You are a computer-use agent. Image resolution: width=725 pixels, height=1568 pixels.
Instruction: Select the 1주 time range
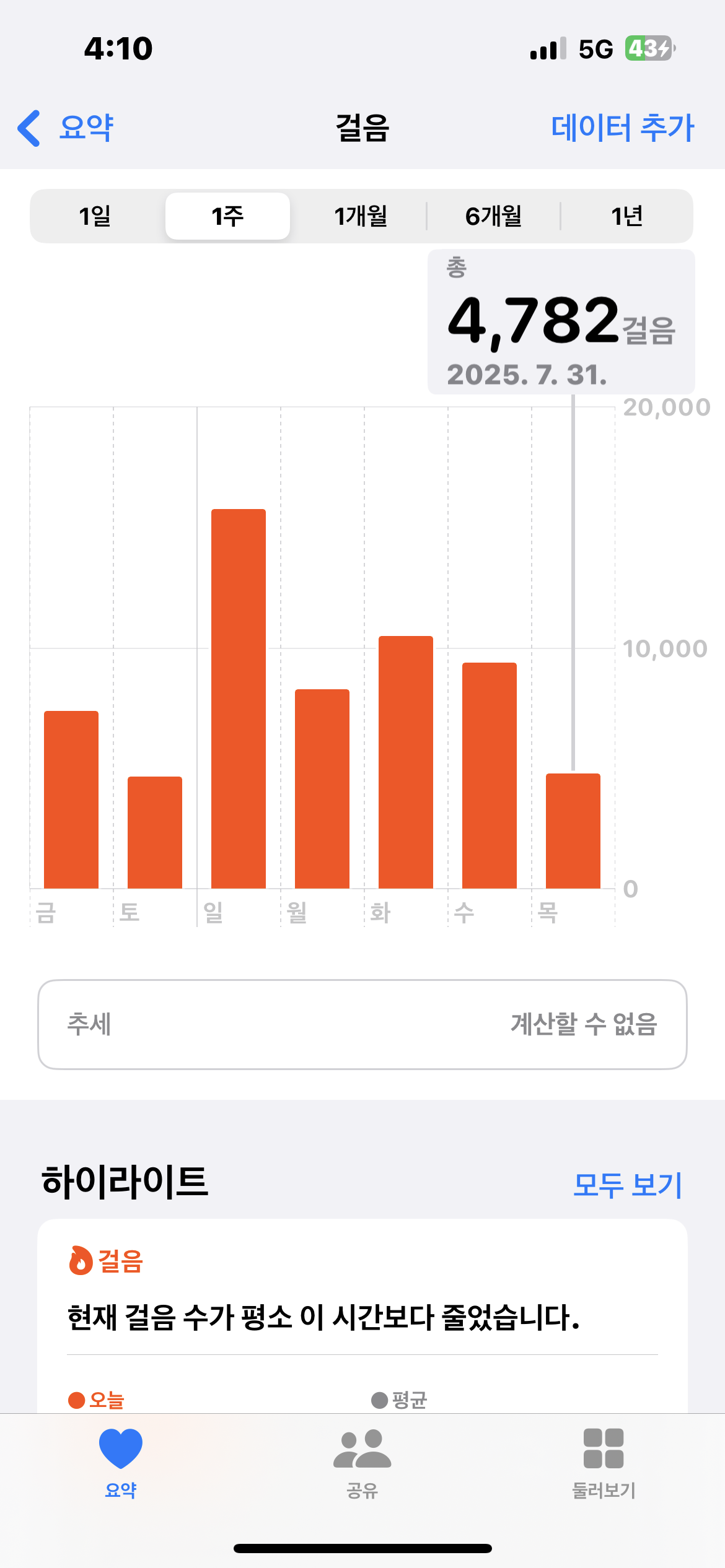click(227, 216)
